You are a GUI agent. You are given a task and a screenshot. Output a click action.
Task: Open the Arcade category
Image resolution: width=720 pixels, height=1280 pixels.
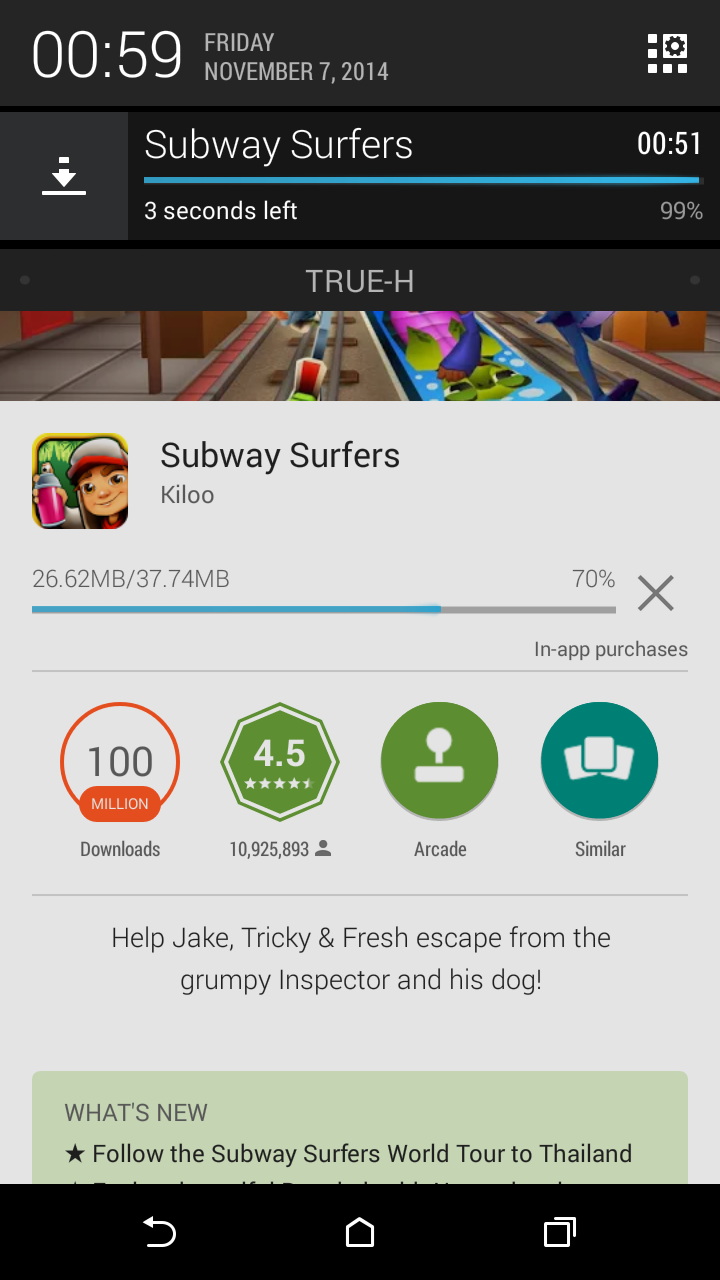440,762
